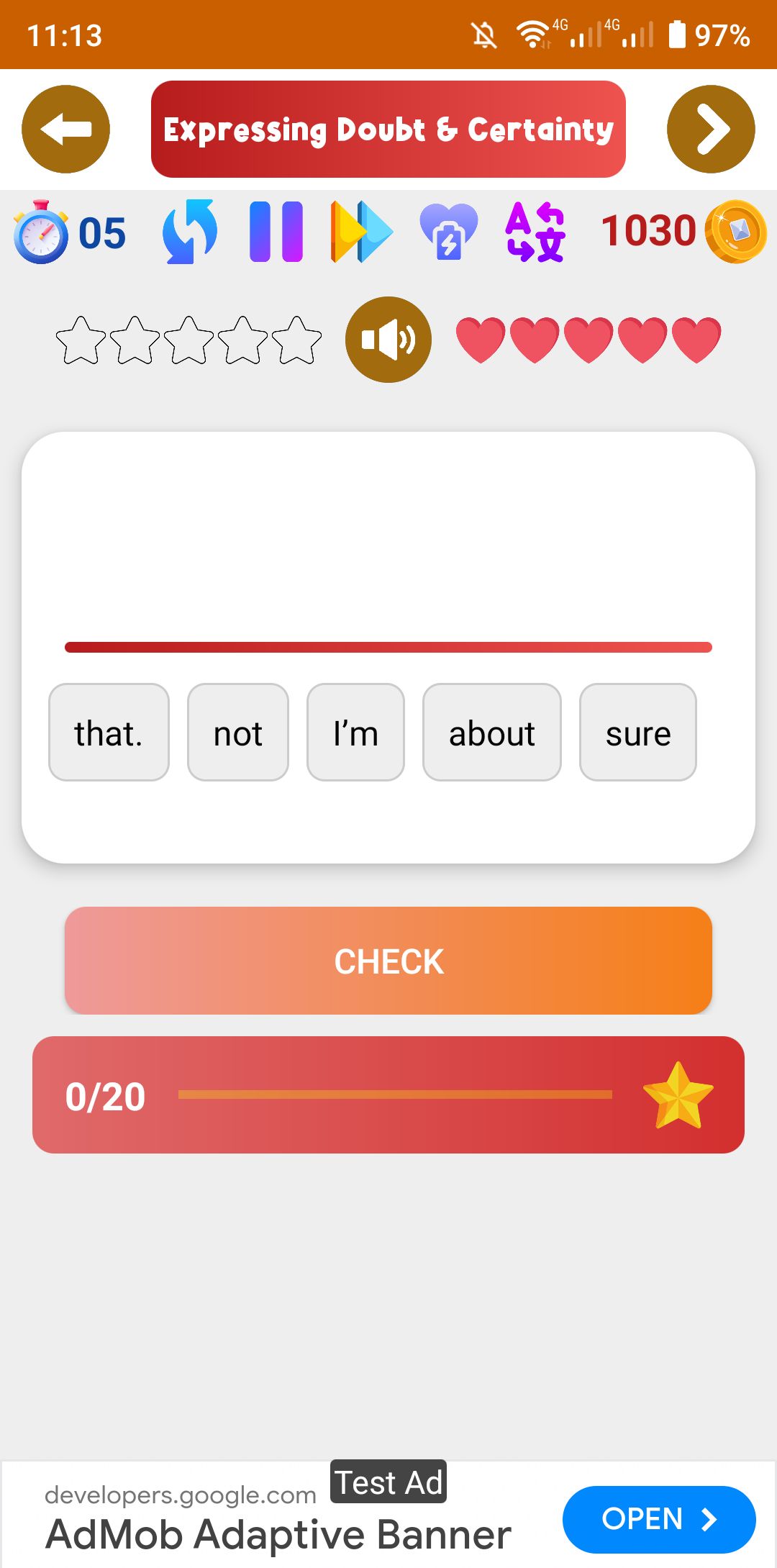This screenshot has height=1568, width=777.
Task: Open the heart battery refill icon
Action: tap(449, 232)
